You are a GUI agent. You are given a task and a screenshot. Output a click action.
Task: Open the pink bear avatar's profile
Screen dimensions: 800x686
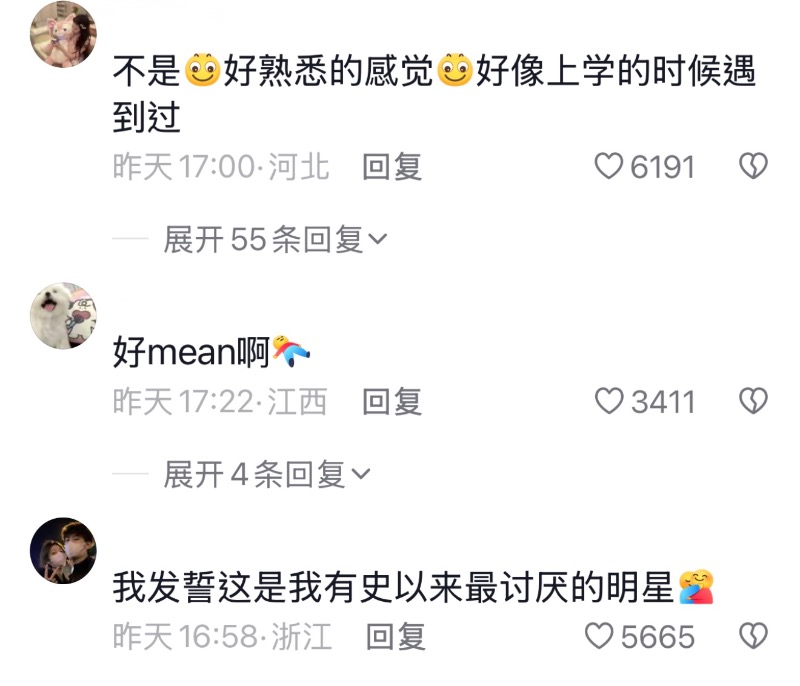[x=65, y=34]
